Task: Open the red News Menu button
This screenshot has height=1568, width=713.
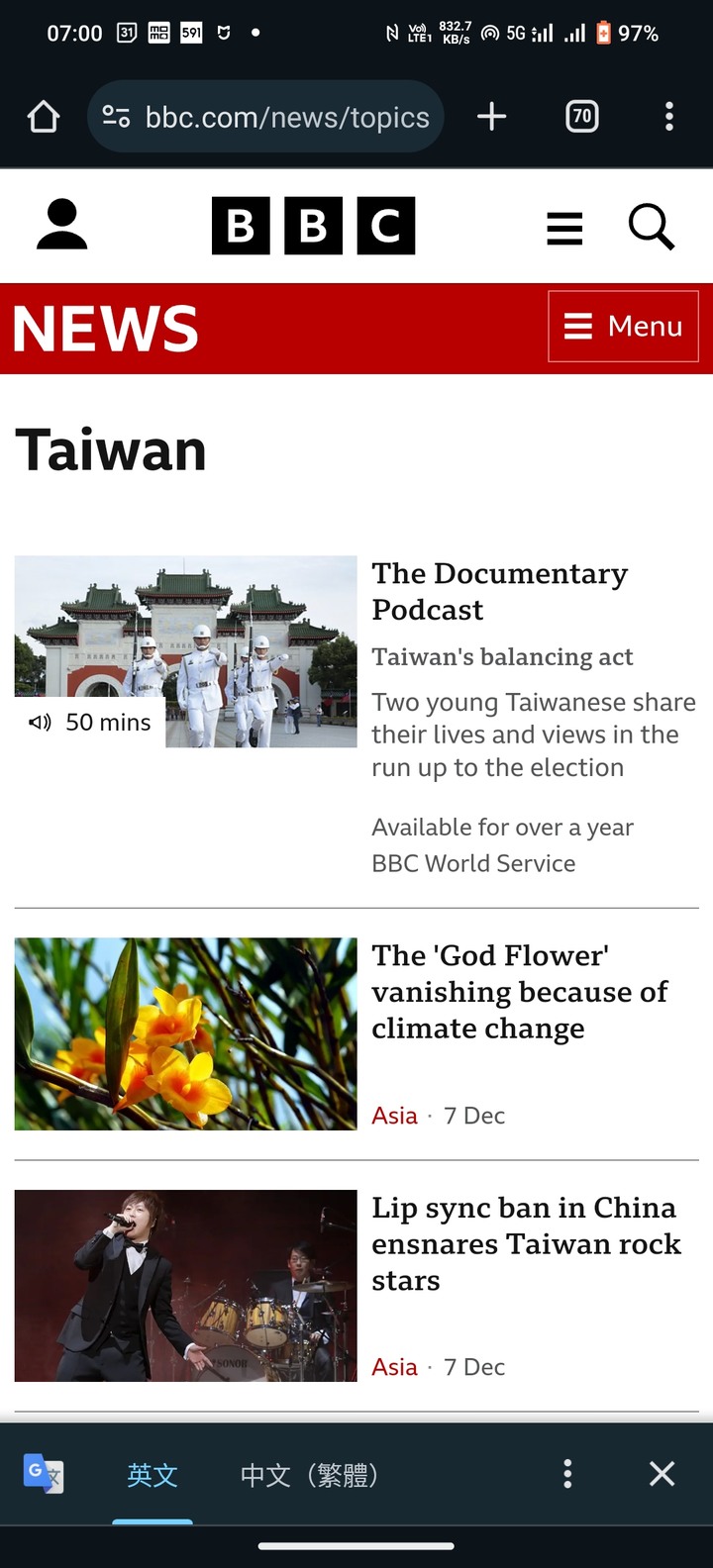Action: [x=623, y=326]
